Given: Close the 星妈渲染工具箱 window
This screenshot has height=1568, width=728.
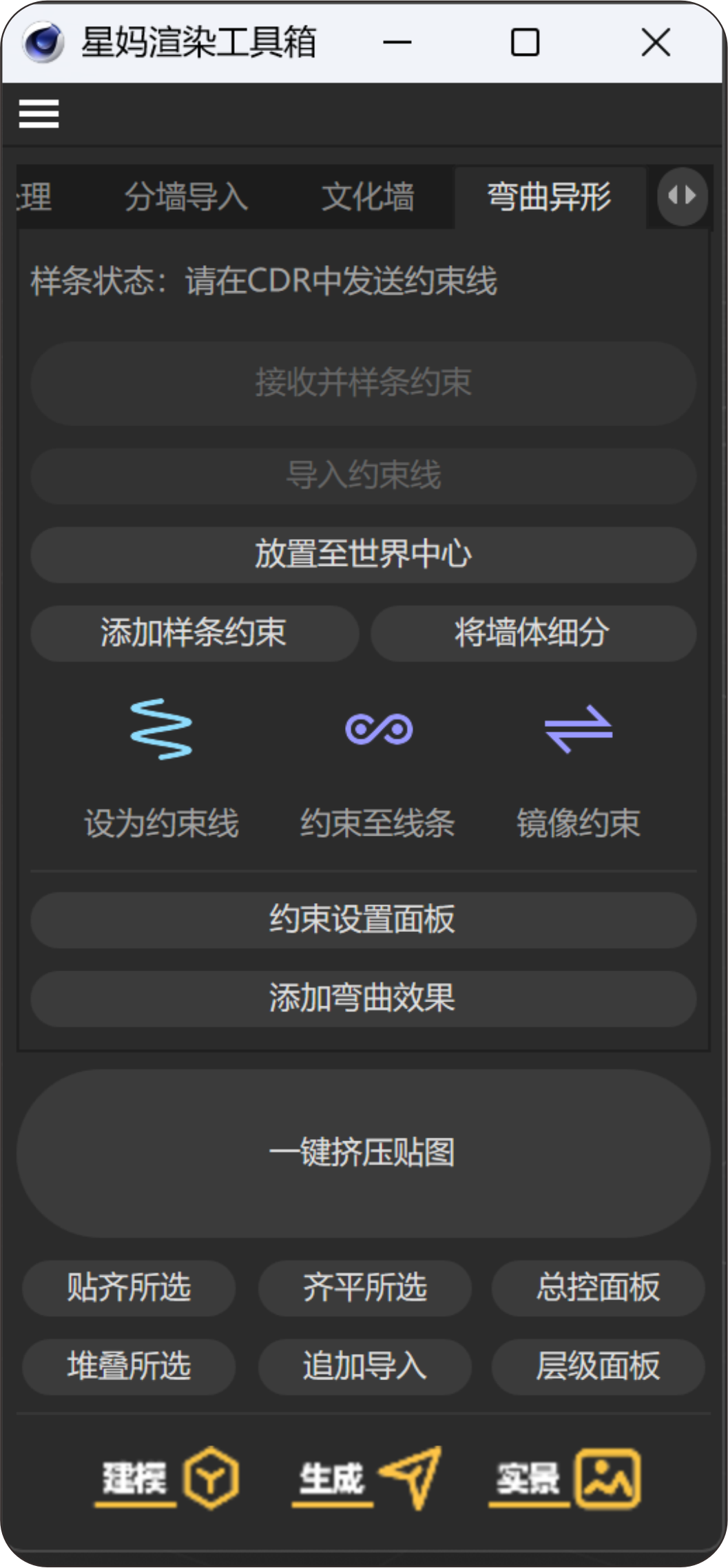Looking at the screenshot, I should click(656, 43).
